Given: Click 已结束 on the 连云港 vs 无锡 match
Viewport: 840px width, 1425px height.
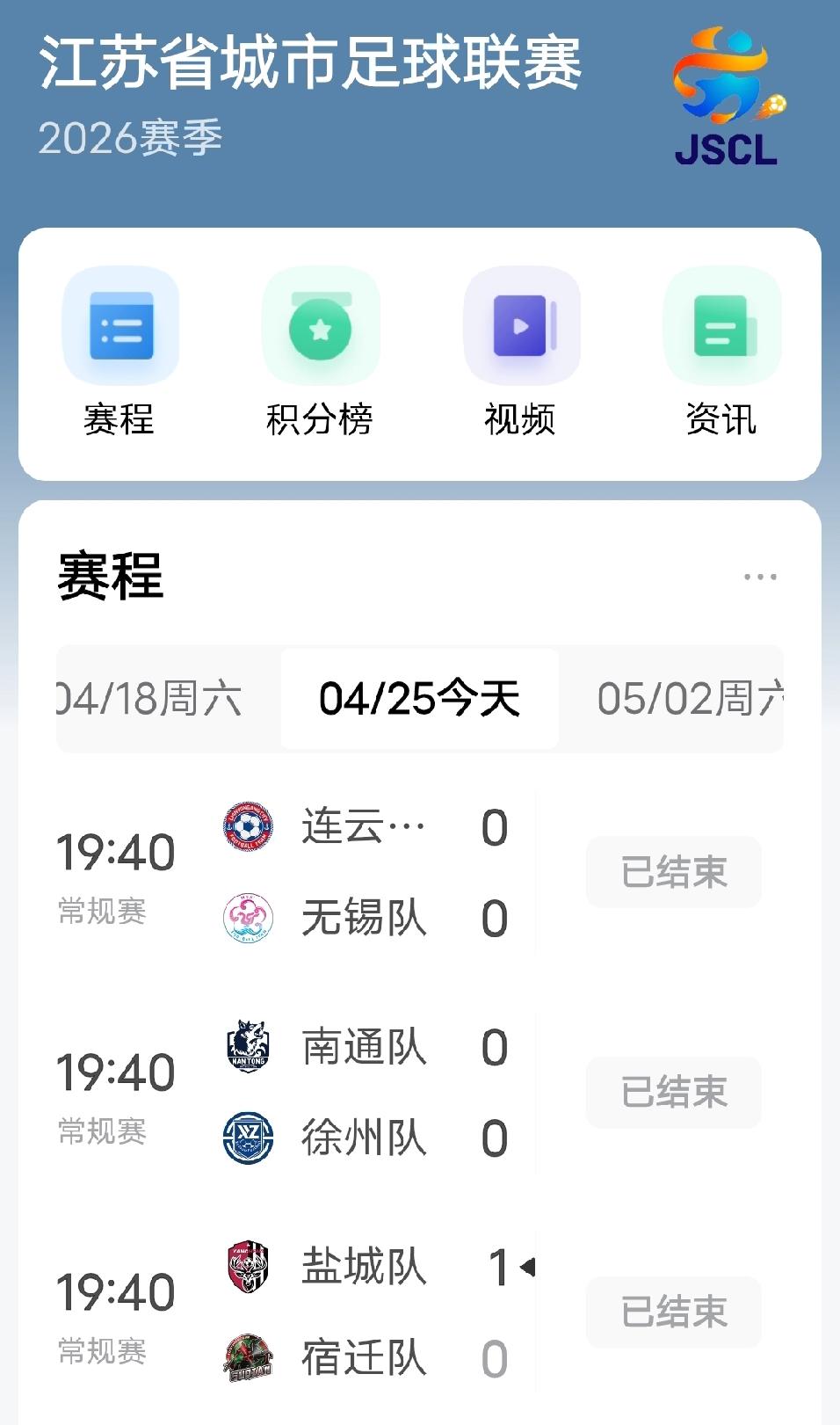Looking at the screenshot, I should 673,870.
